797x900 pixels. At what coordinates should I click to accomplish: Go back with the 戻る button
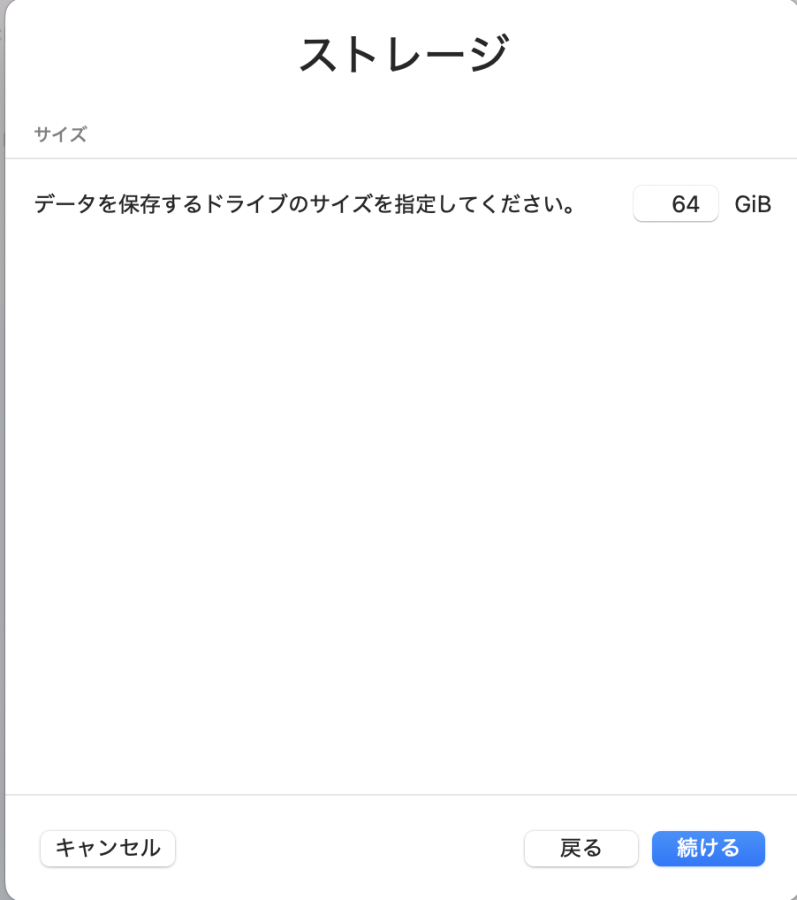[x=581, y=848]
